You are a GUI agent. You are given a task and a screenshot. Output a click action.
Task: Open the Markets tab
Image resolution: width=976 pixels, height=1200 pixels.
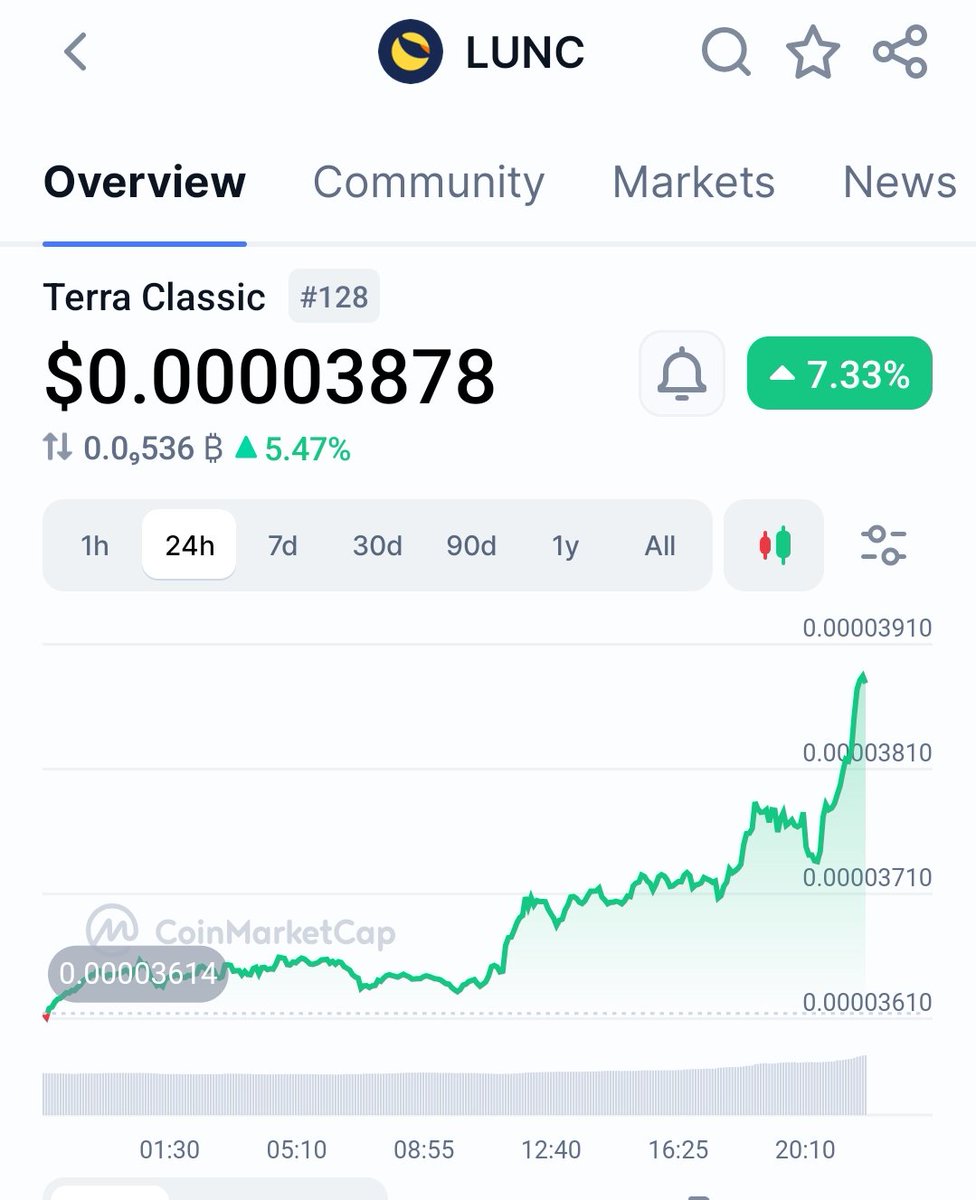[x=693, y=182]
